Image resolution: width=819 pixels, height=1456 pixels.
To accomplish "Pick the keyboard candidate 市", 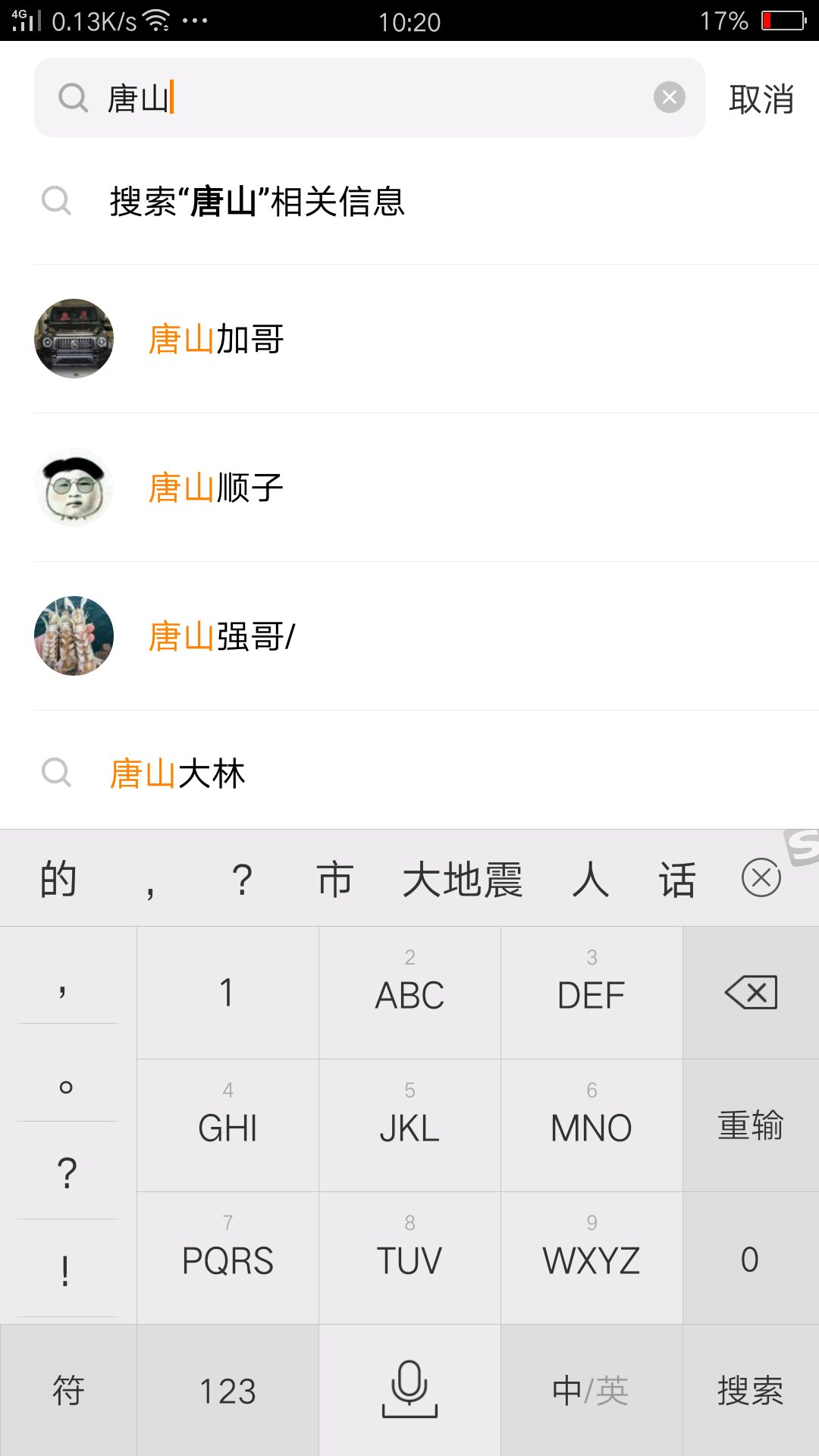I will point(334,880).
